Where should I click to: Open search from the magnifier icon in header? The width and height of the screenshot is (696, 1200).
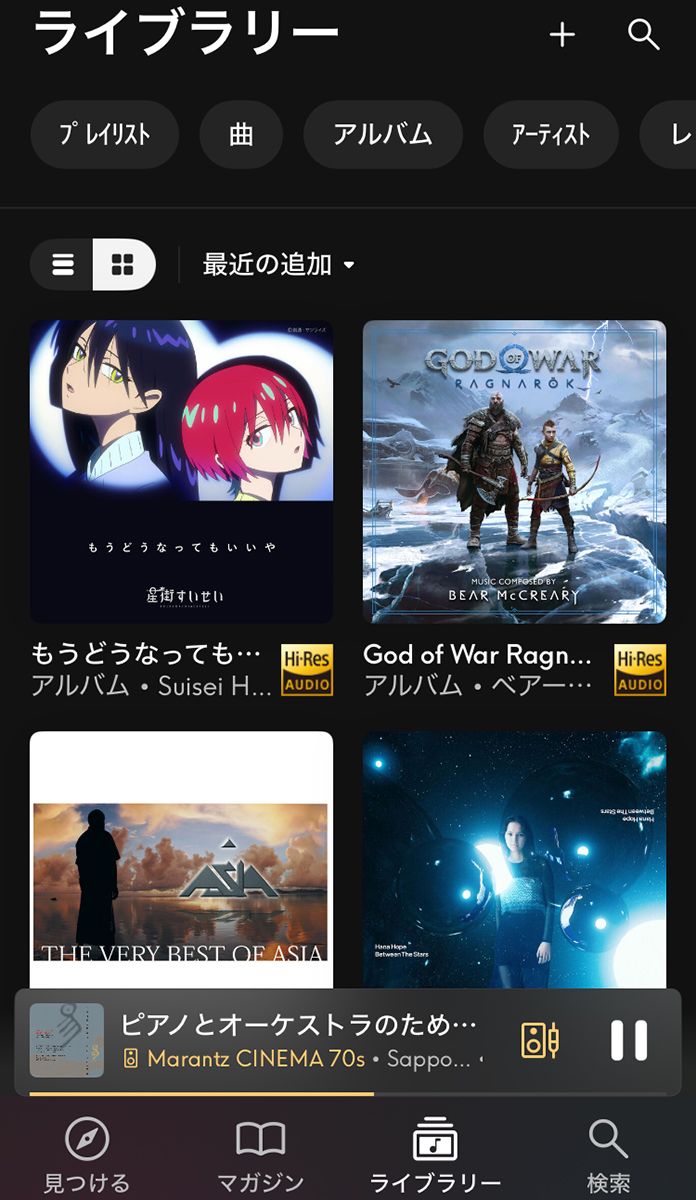(x=643, y=35)
